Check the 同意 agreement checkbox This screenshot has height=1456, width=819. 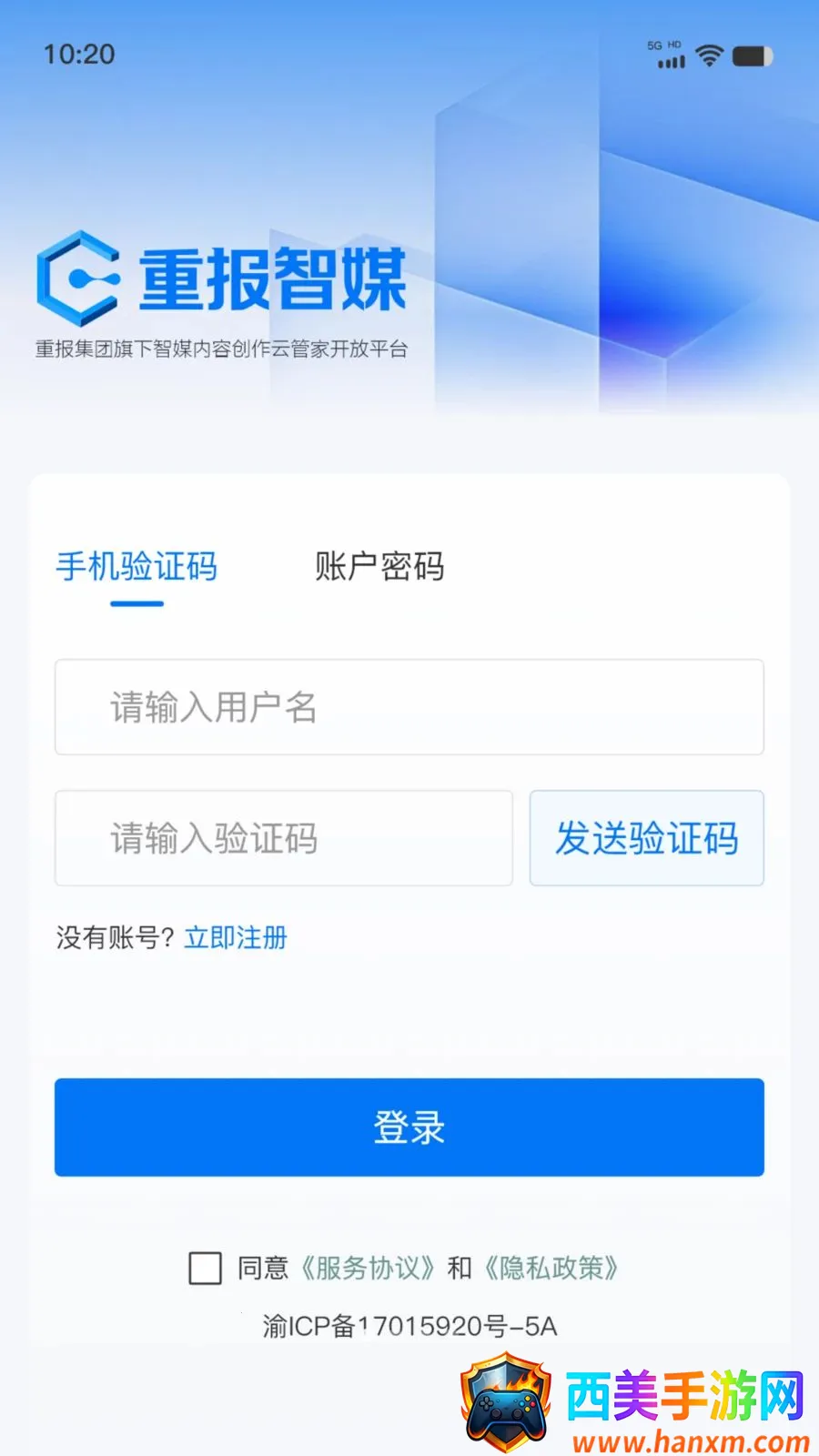click(205, 1268)
